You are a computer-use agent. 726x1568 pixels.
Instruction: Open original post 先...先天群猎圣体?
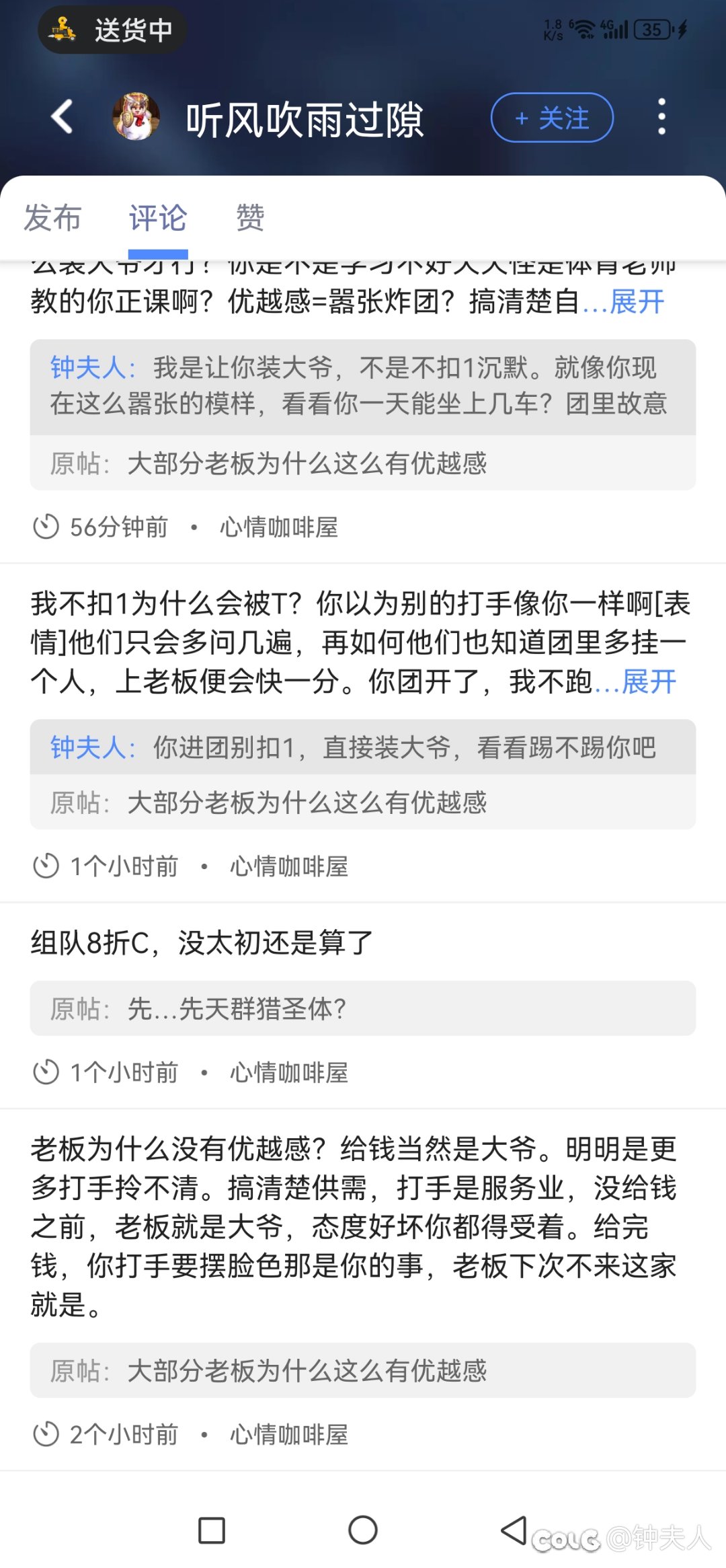tap(362, 1008)
